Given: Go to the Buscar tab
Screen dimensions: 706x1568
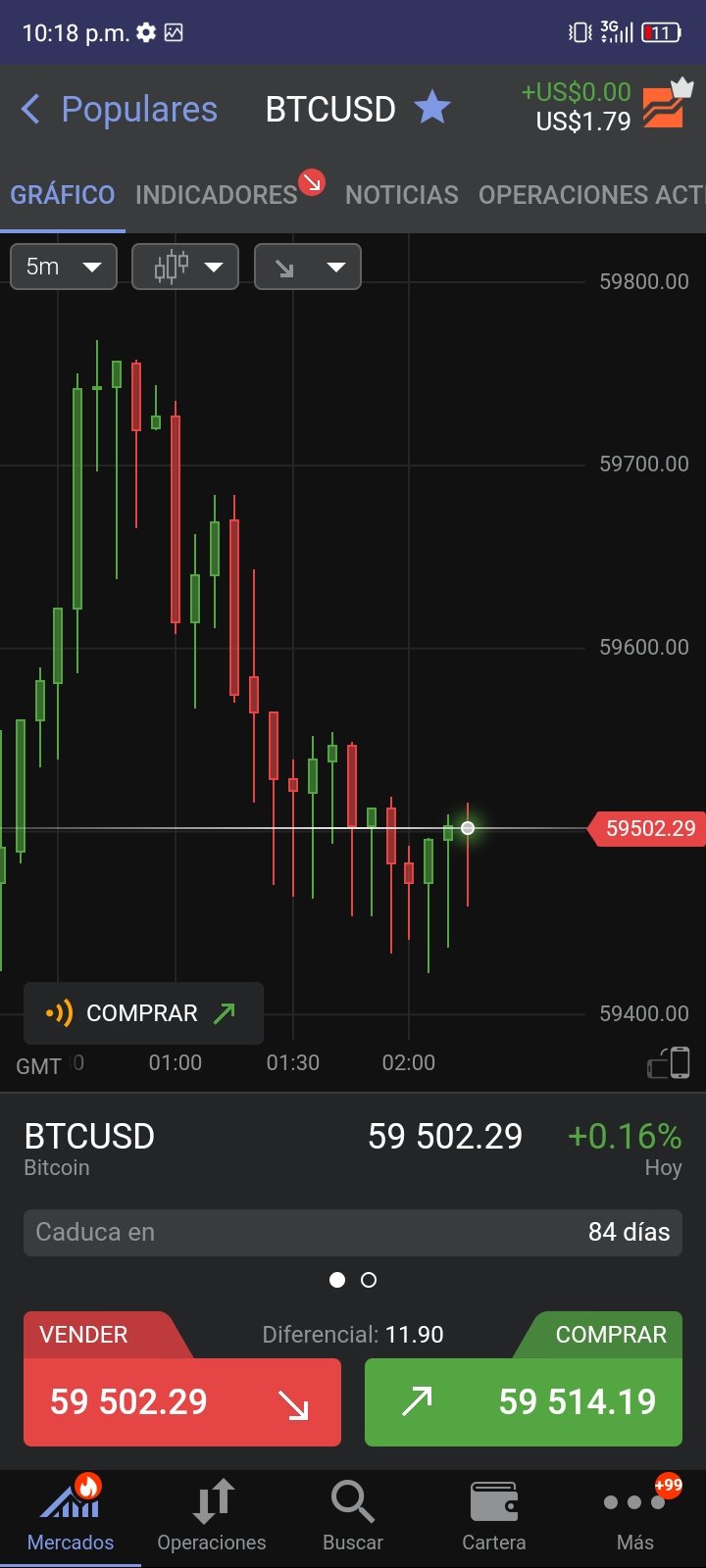Looking at the screenshot, I should point(353,1517).
